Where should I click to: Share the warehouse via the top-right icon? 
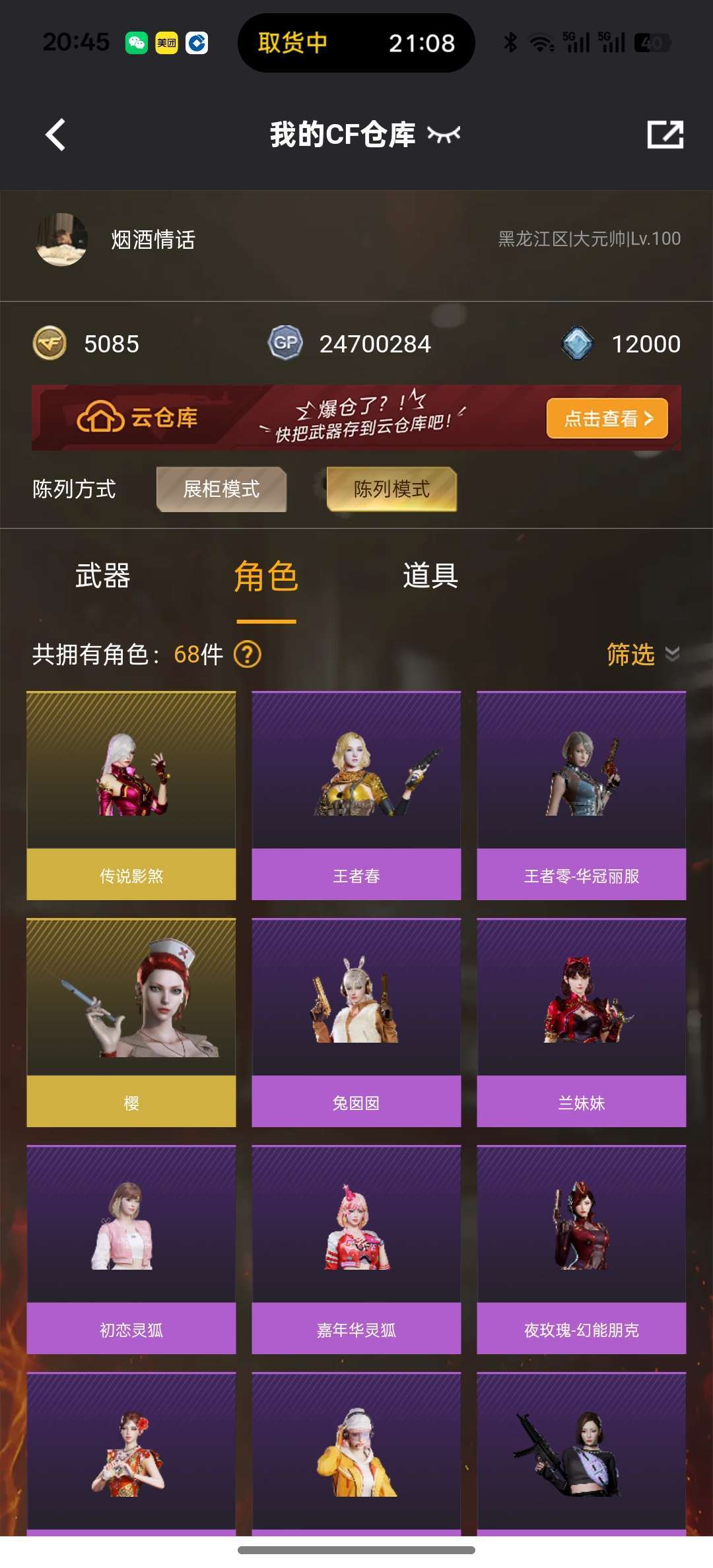pos(665,135)
